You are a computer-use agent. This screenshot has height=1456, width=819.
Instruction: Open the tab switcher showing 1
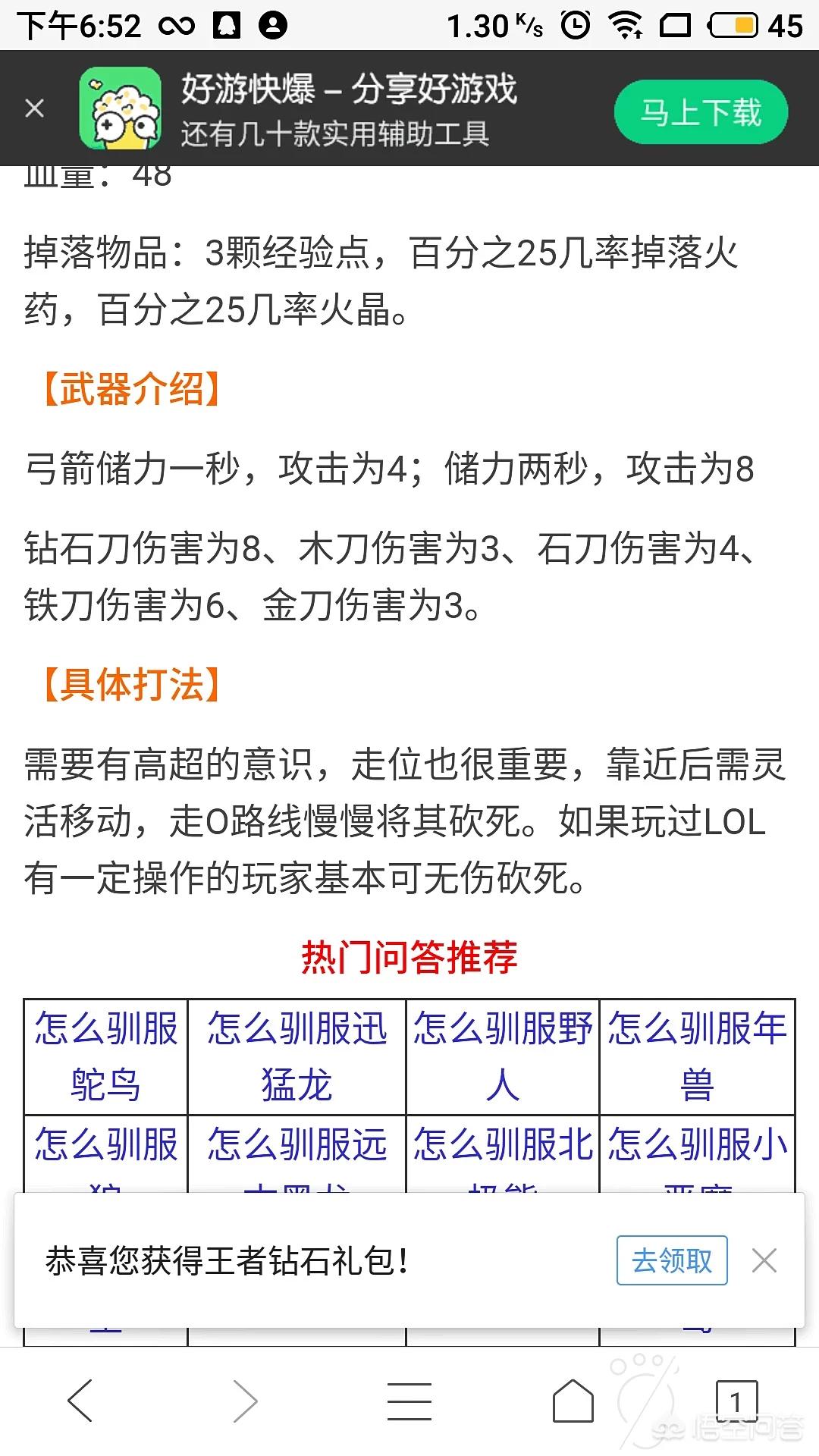pos(736,1401)
